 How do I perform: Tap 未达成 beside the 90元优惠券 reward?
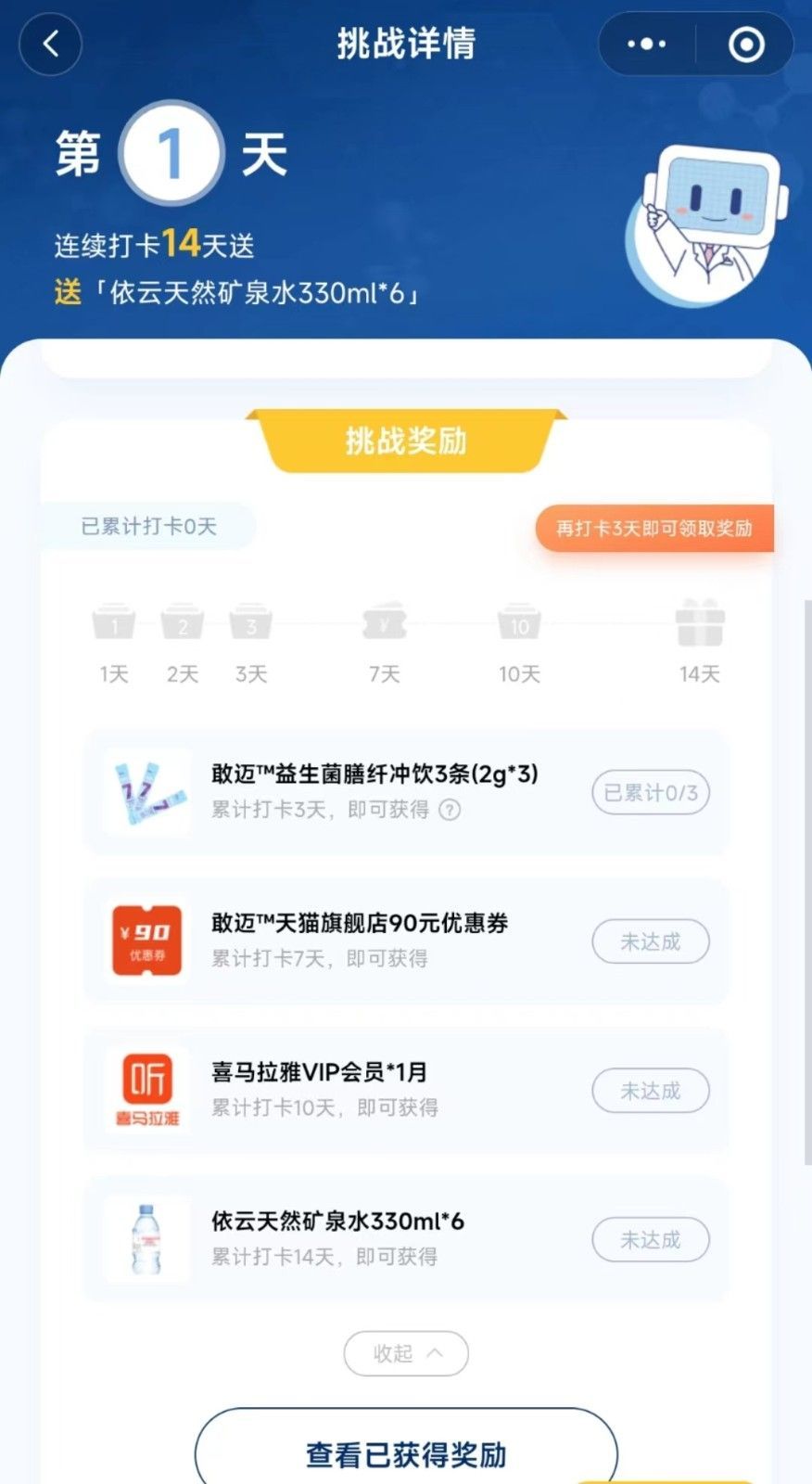pyautogui.click(x=651, y=942)
